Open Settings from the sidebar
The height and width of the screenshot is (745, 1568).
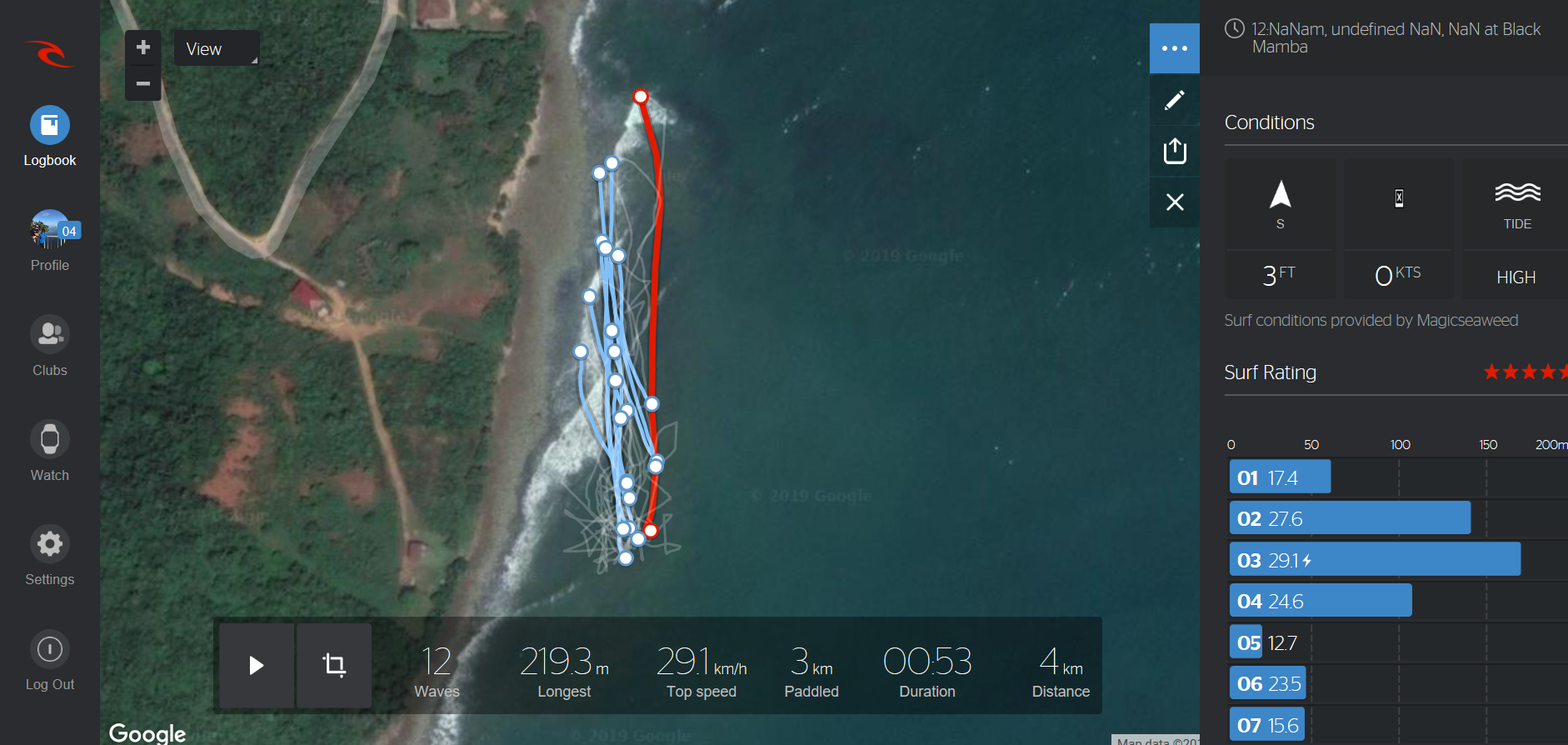coord(50,556)
